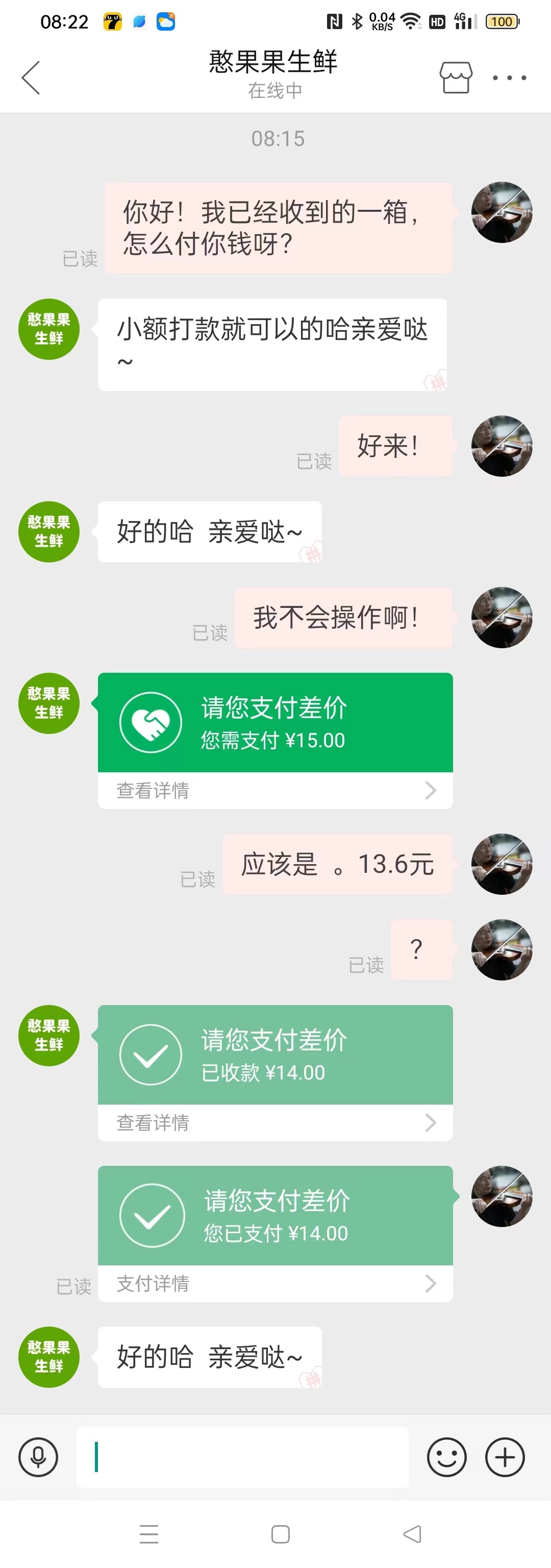Image resolution: width=551 pixels, height=1568 pixels.
Task: Open 支付详情 for the ¥14.00 payment
Action: coord(275,1283)
